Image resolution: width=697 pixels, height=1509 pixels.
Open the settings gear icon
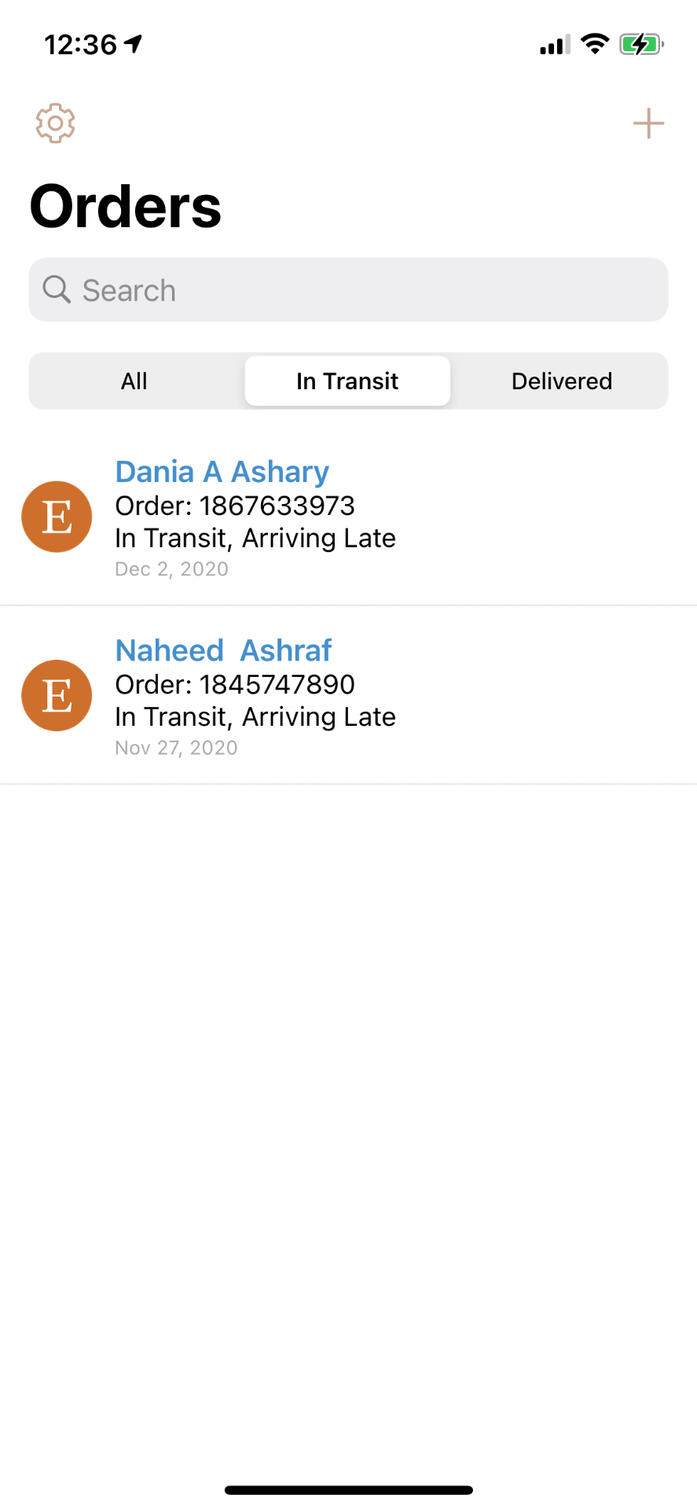coord(56,123)
